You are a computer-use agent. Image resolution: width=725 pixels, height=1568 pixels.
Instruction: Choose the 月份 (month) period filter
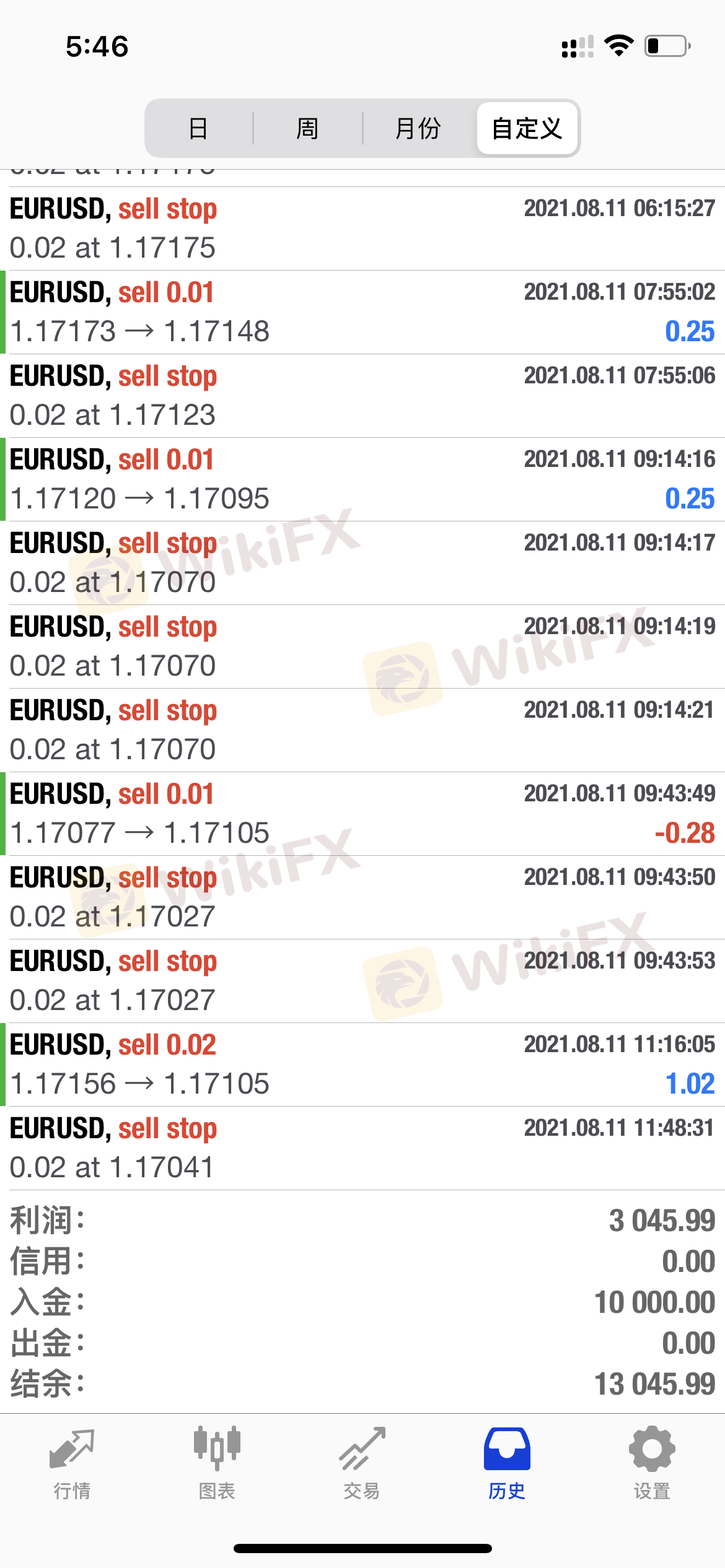click(418, 128)
